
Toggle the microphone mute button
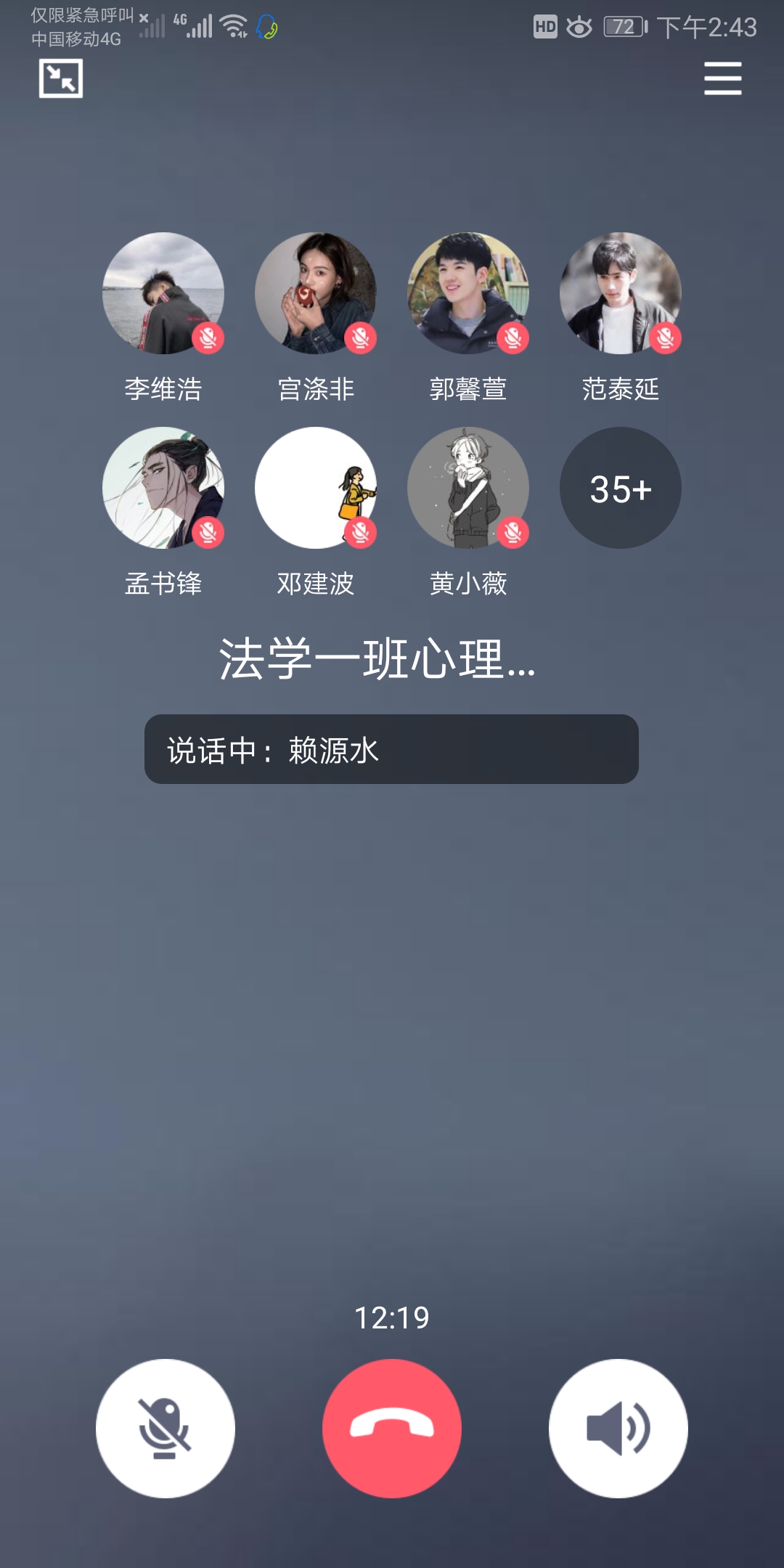point(166,1428)
